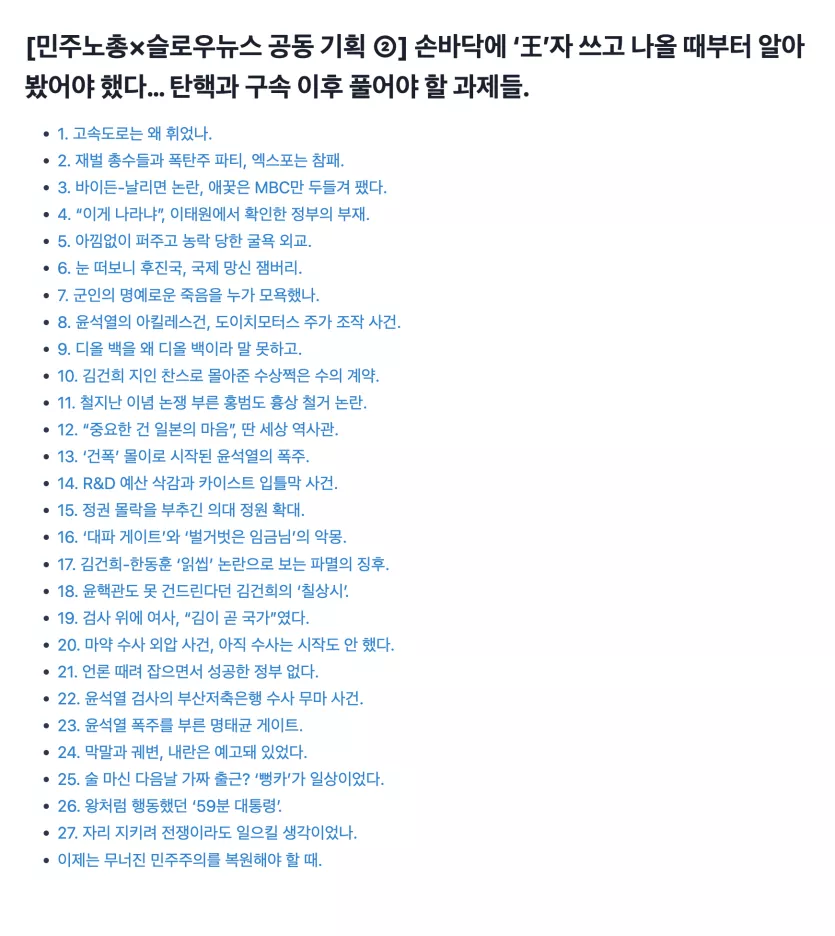Open link 5 about 굴욕 외교
835x936 pixels.
point(184,241)
